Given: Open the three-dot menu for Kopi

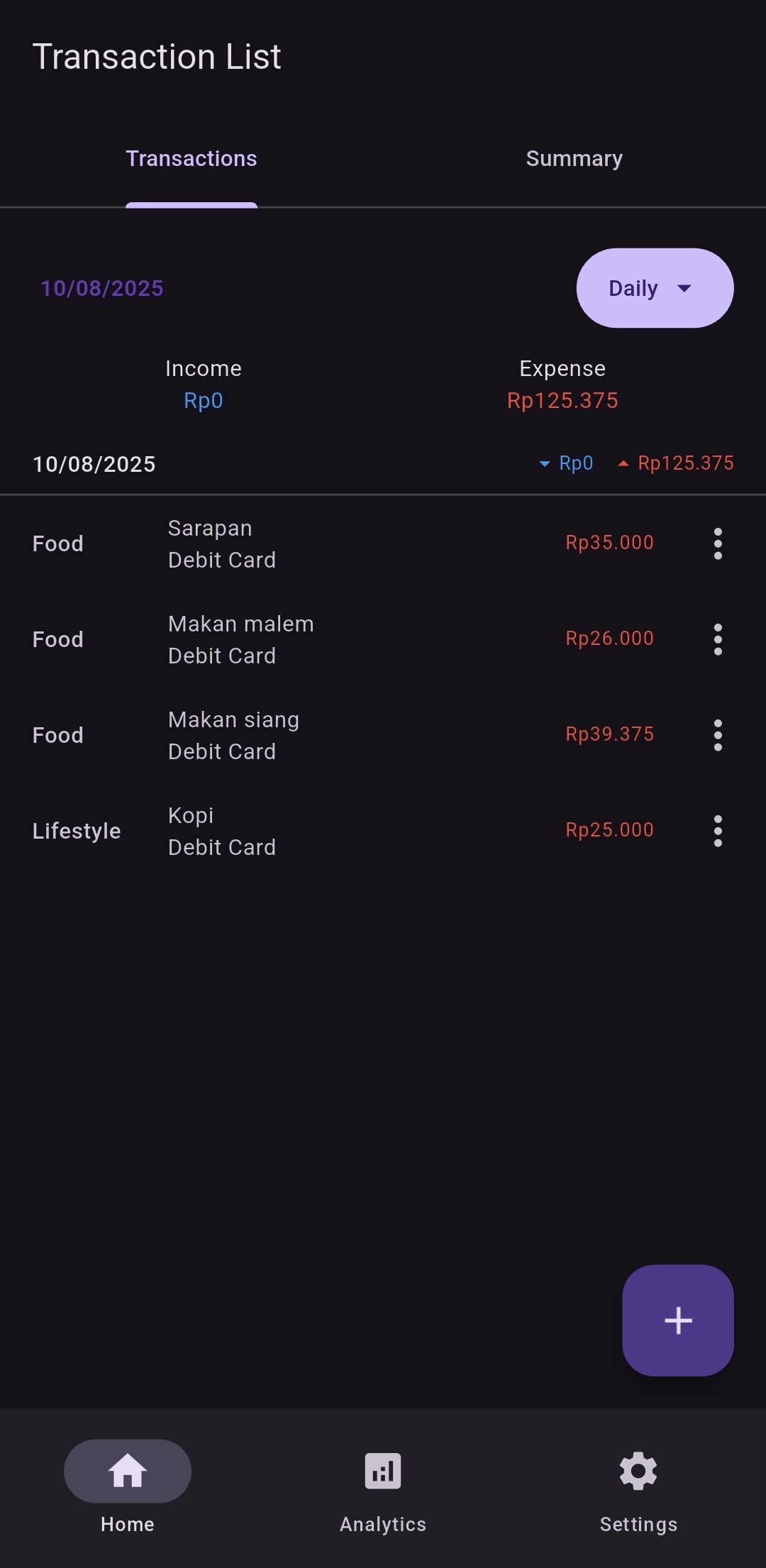Looking at the screenshot, I should click(x=718, y=830).
